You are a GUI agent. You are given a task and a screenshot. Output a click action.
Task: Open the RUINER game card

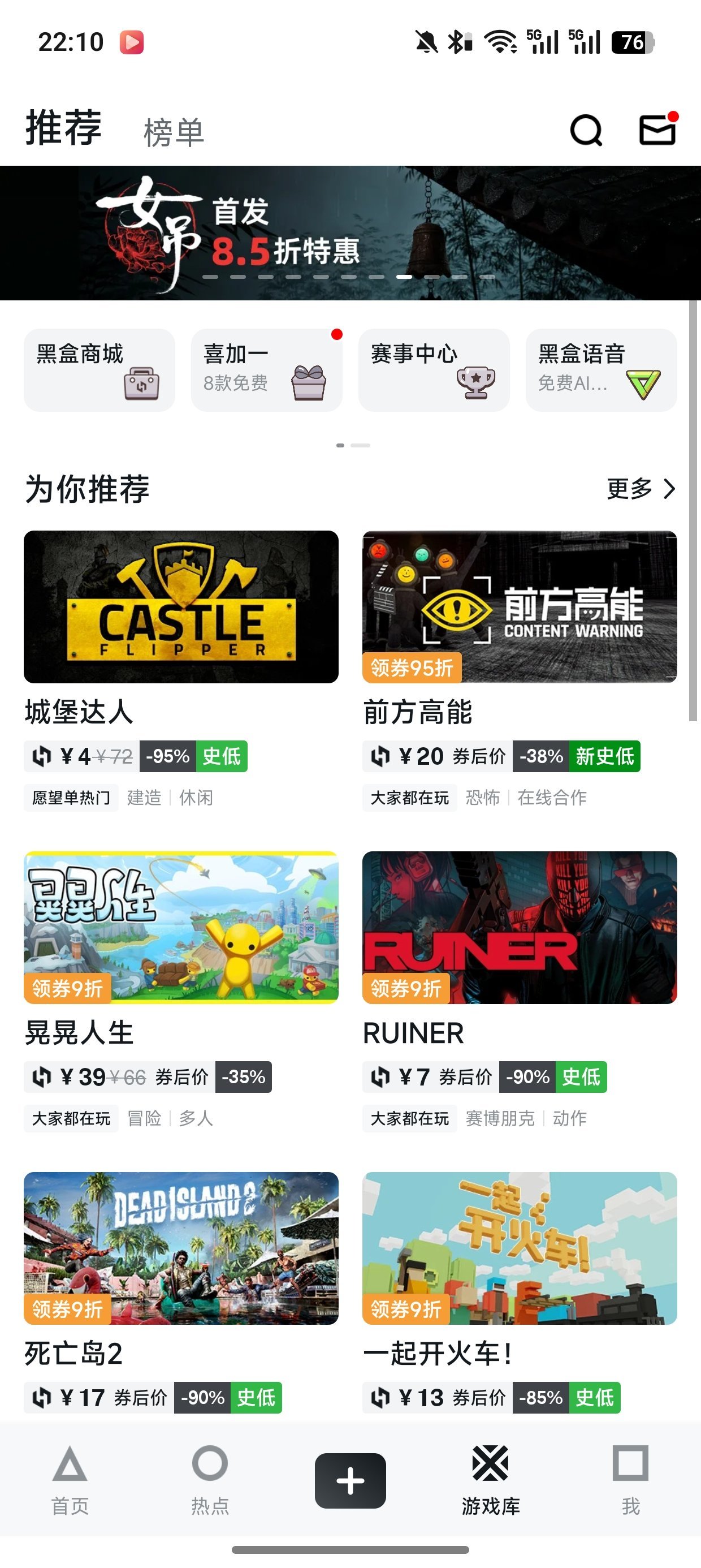click(x=519, y=928)
